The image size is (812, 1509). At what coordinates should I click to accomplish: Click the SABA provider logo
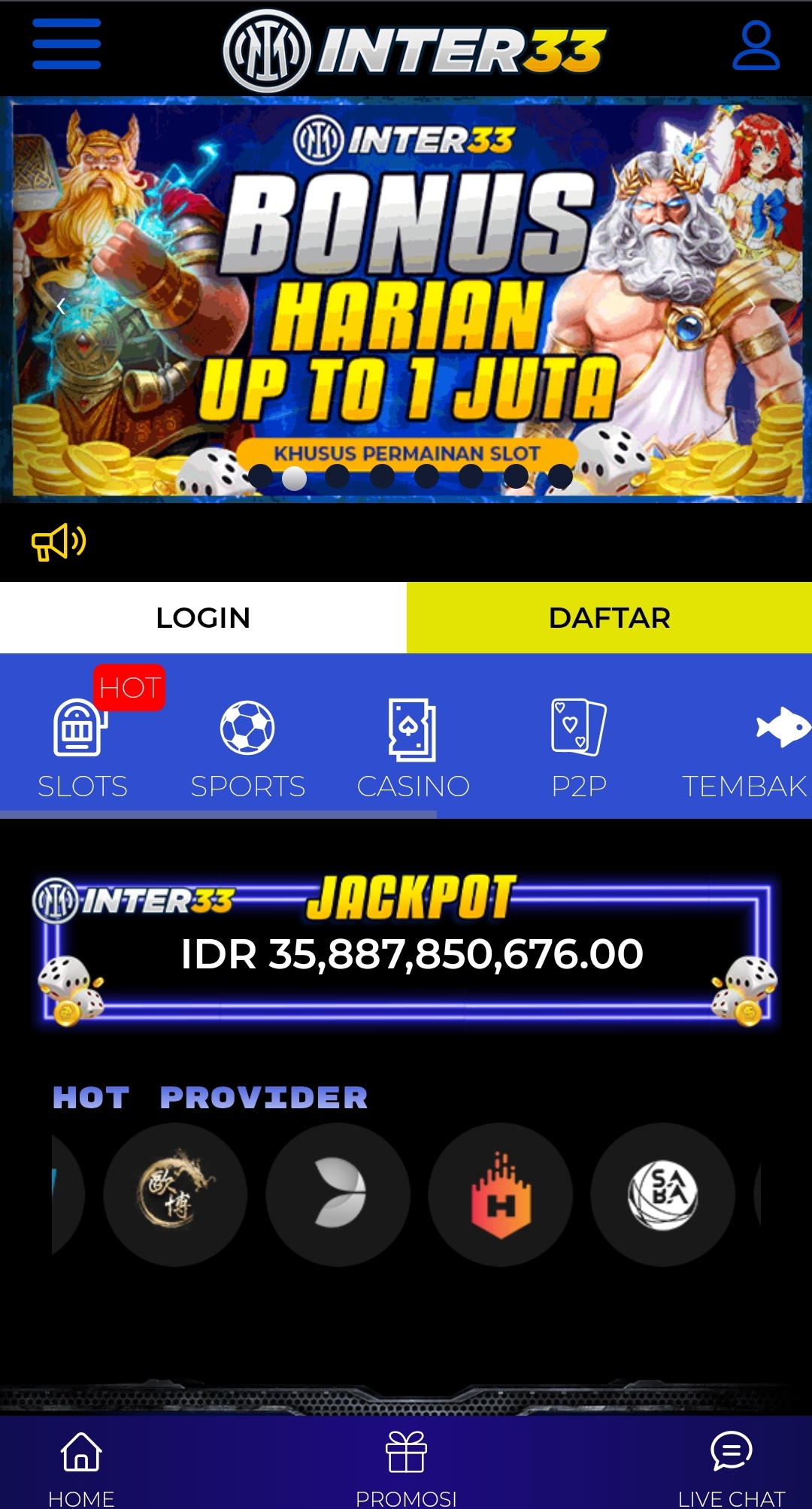click(x=664, y=1194)
